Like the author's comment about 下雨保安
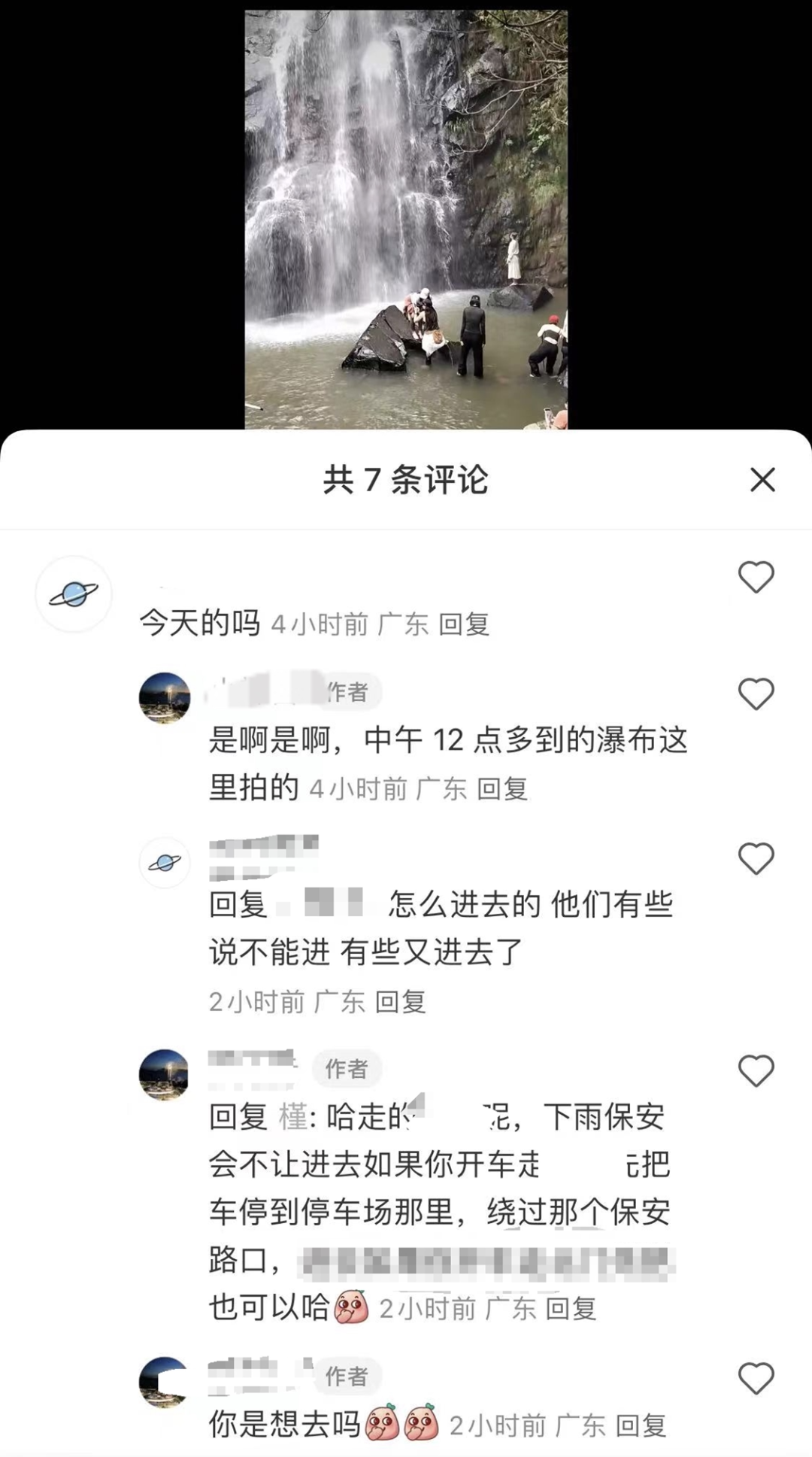The height and width of the screenshot is (1457, 812). click(756, 1070)
